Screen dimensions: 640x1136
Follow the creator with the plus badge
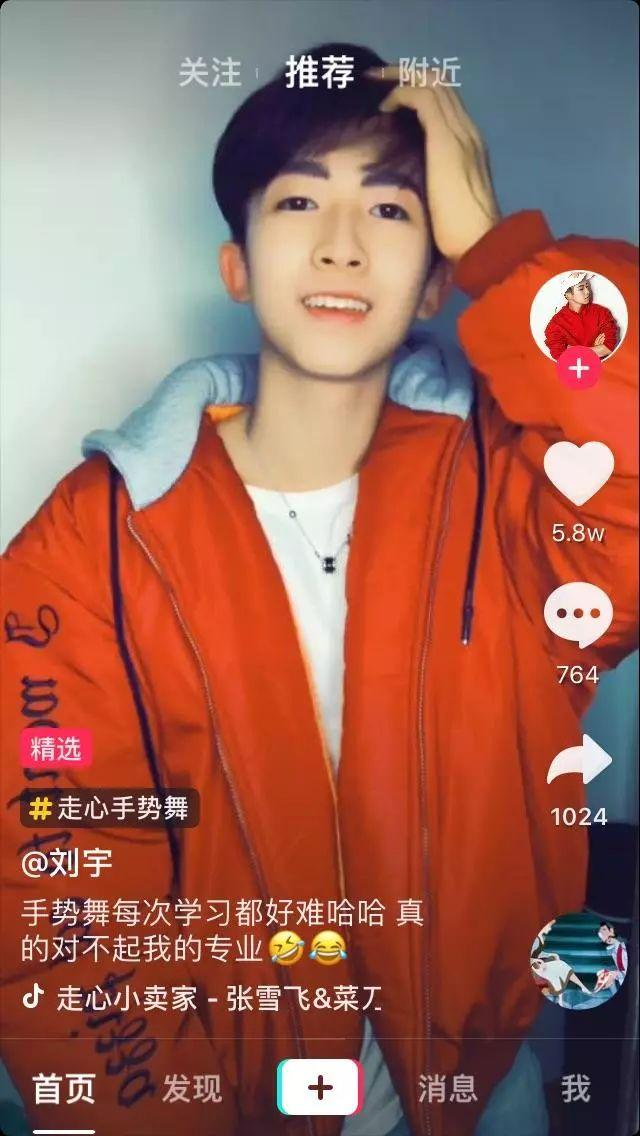click(x=578, y=370)
